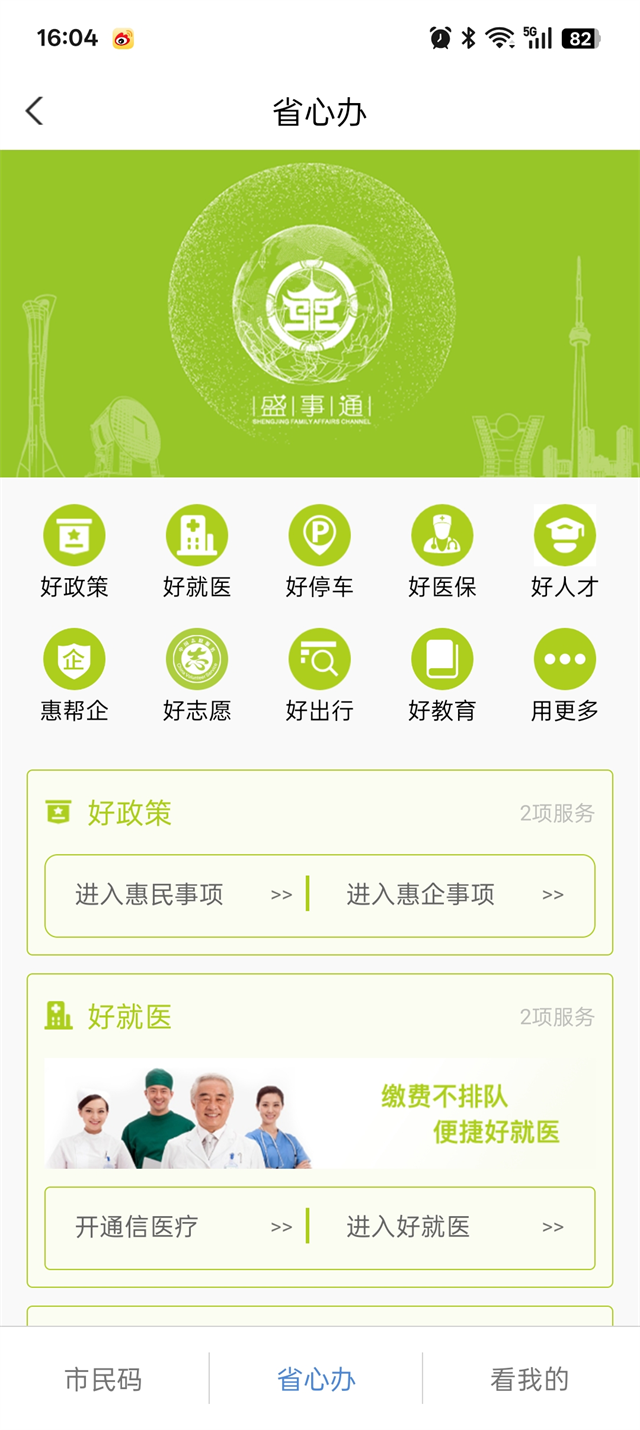Go back using the top arrow
Screen dimensions: 640x1430
tap(35, 111)
